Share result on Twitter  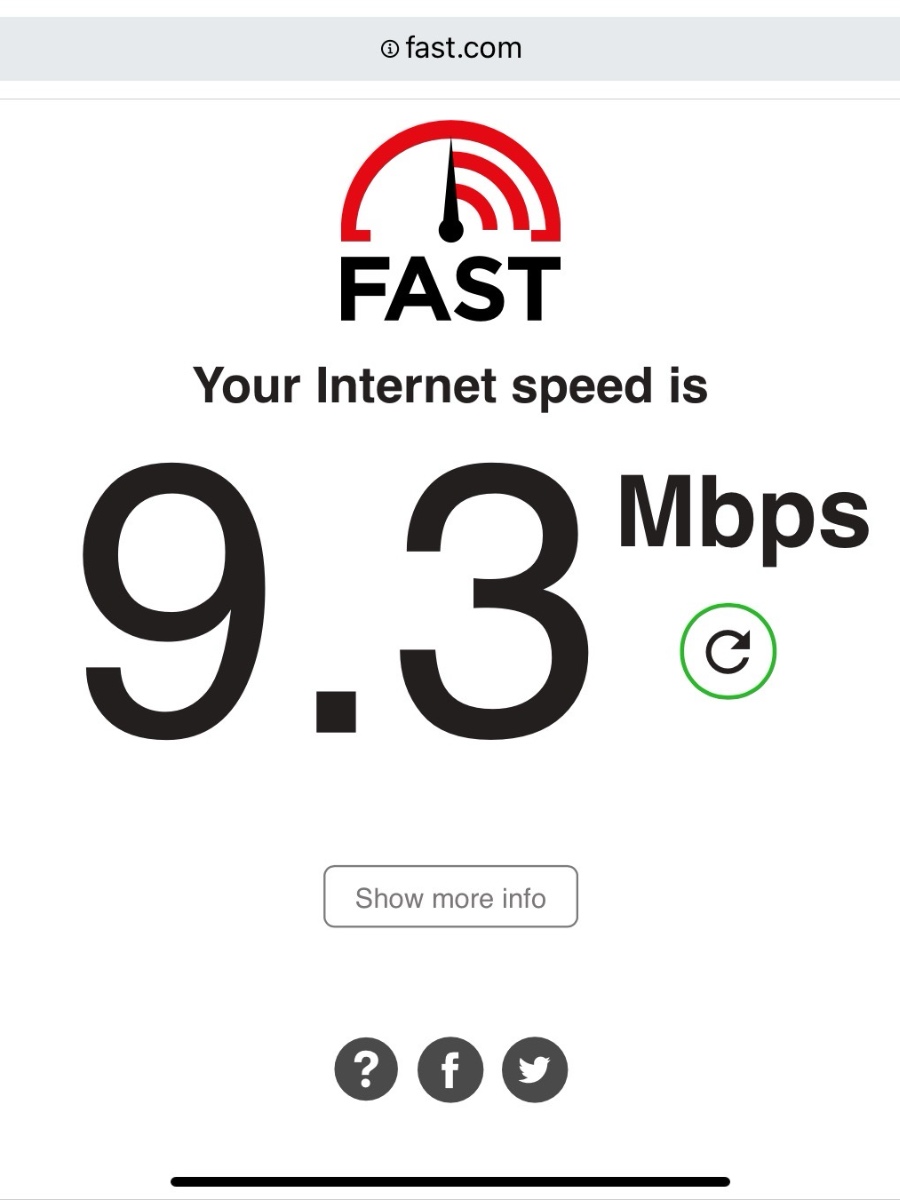coord(535,1070)
